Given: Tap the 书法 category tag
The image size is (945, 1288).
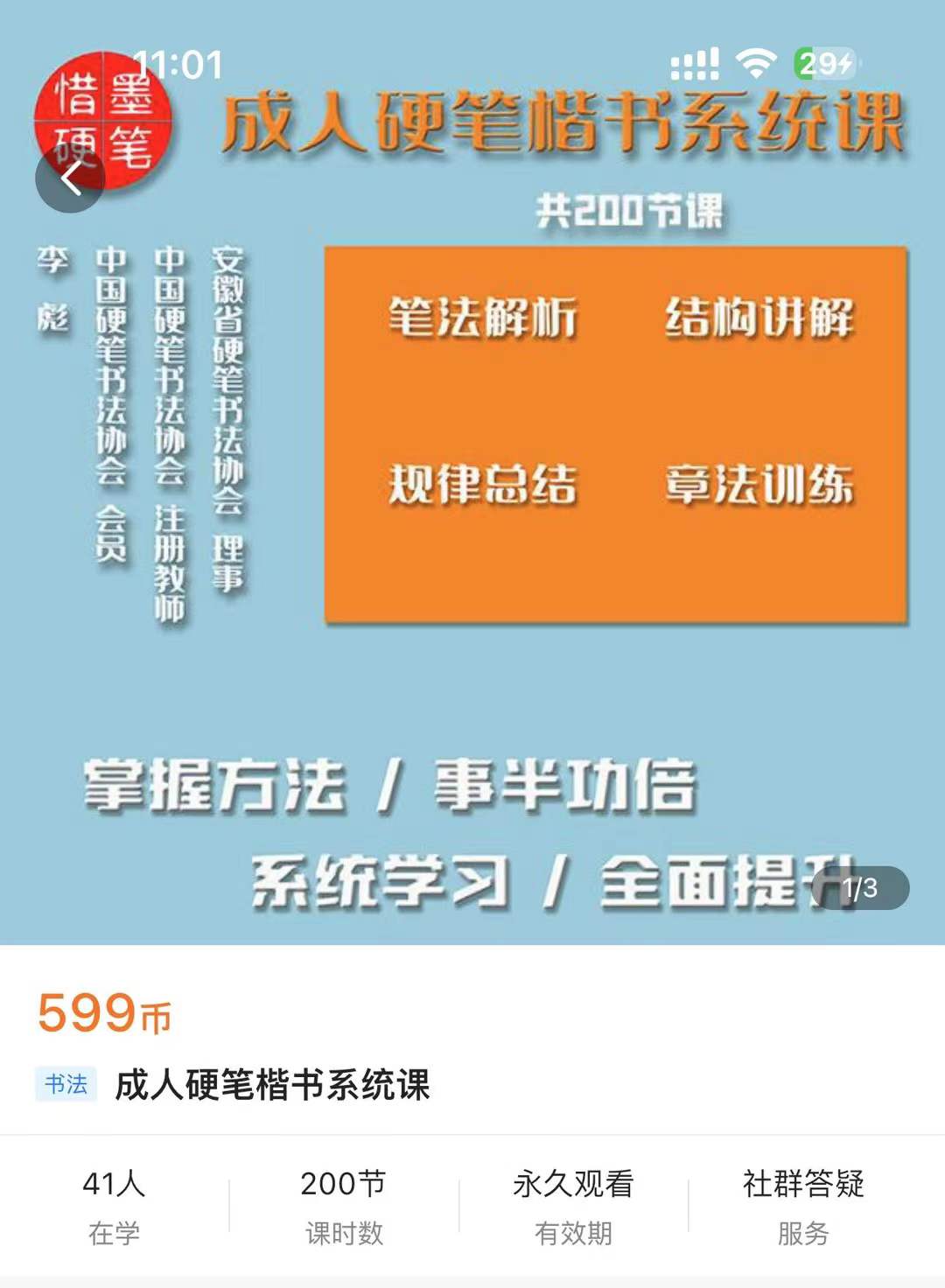Looking at the screenshot, I should pyautogui.click(x=66, y=1085).
